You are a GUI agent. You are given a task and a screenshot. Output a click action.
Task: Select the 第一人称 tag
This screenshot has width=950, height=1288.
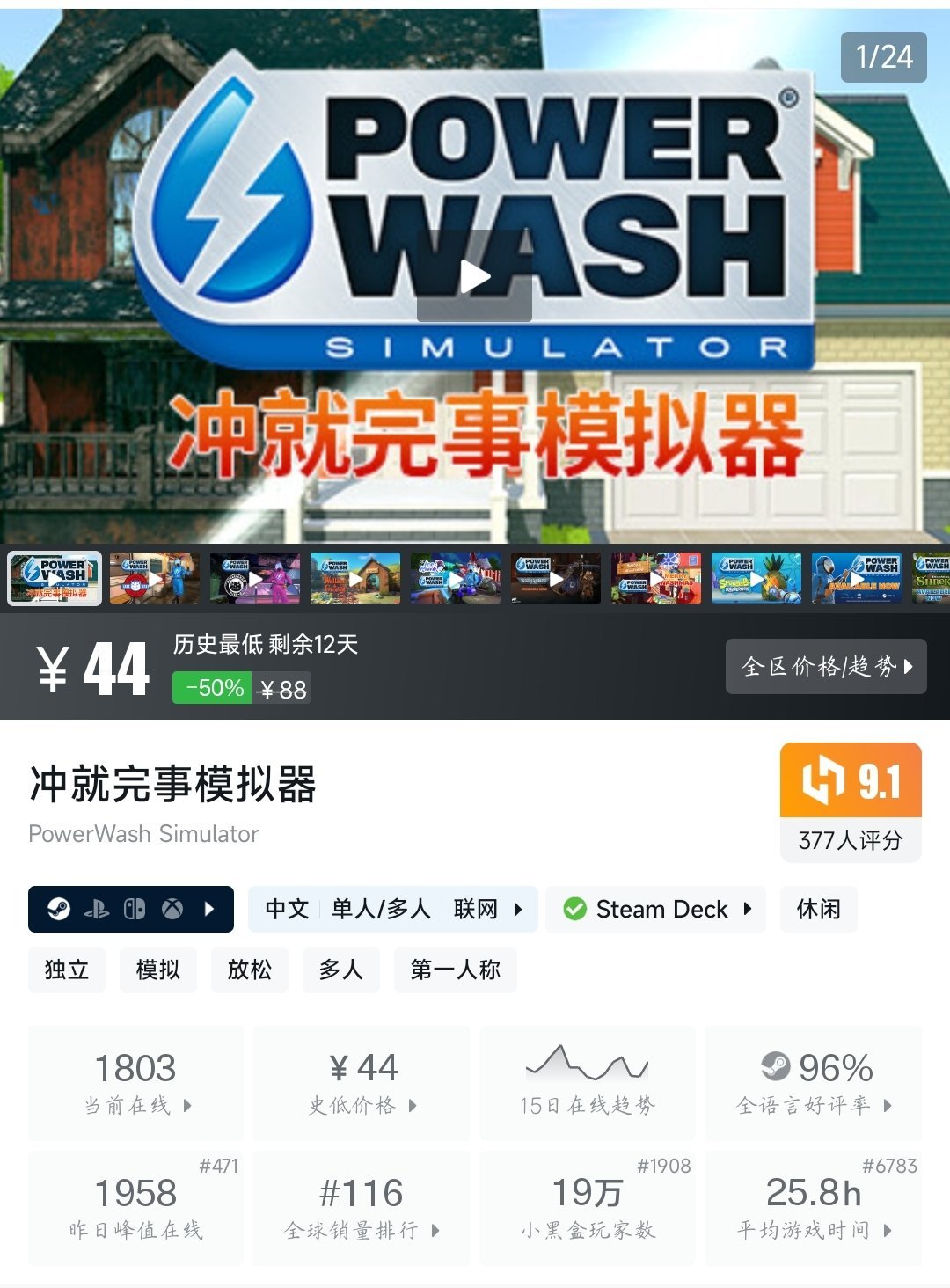coord(455,970)
